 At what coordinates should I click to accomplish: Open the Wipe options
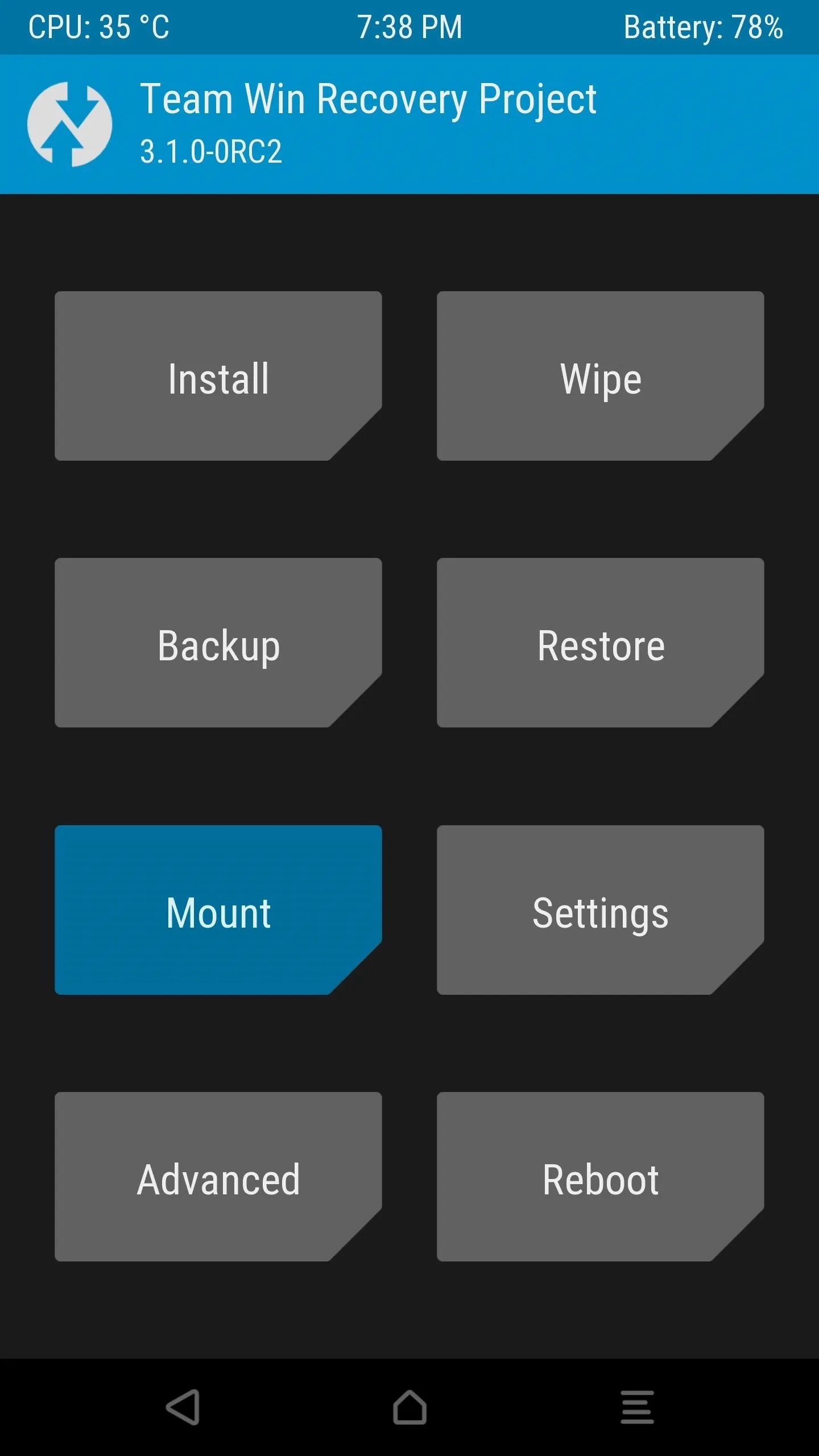[x=600, y=376]
